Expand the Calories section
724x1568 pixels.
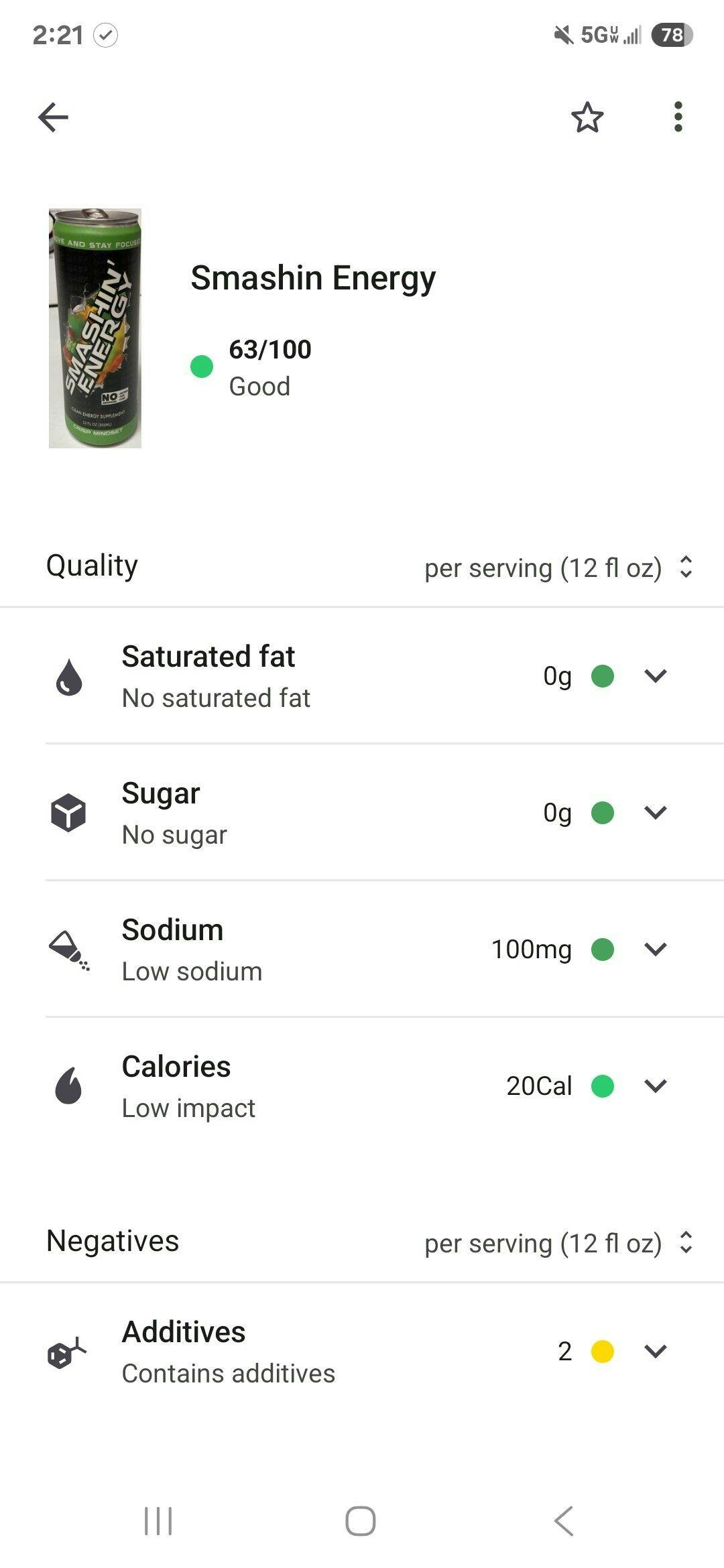point(655,1086)
